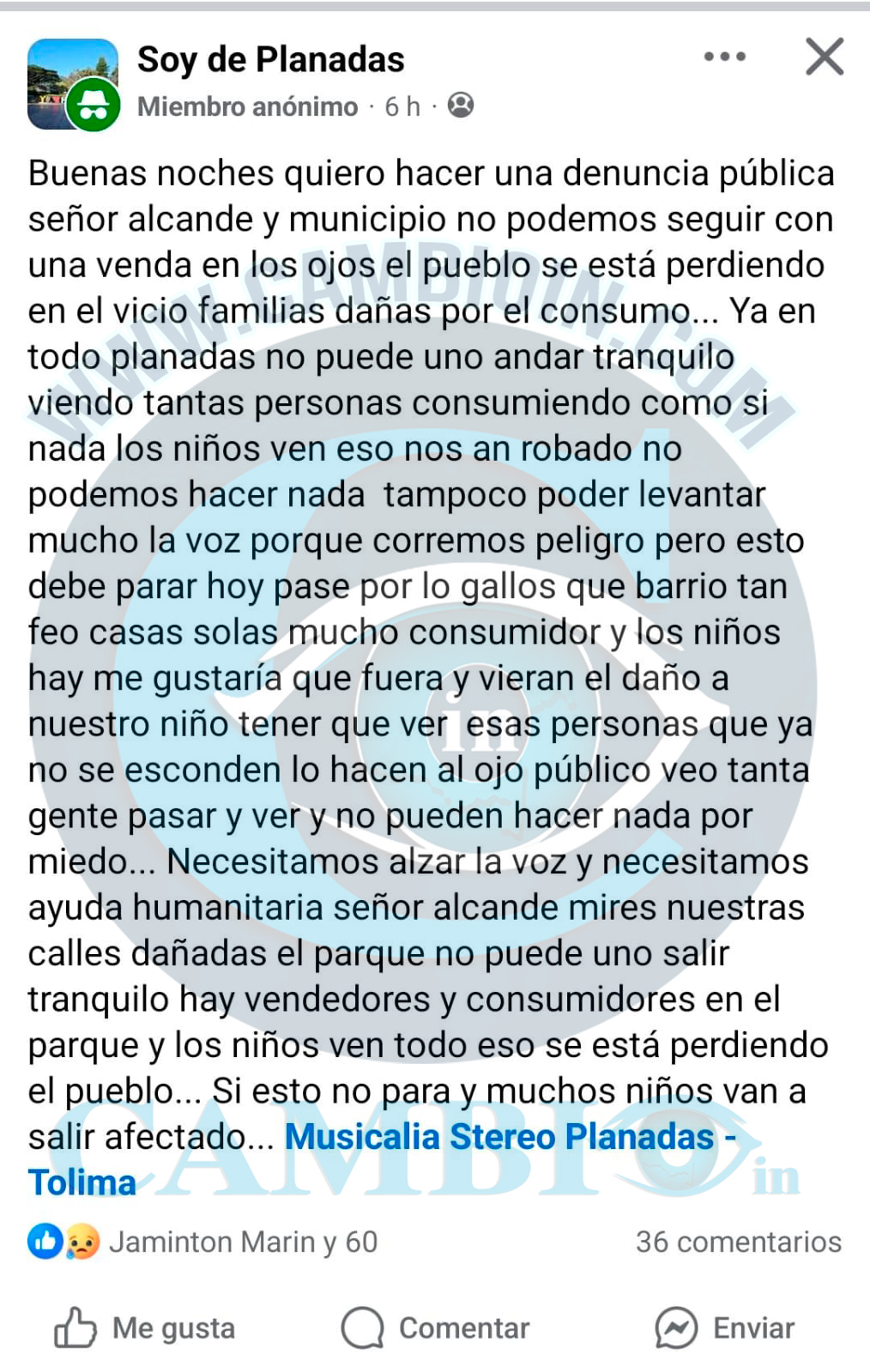Tap Comentar to write a comment
Viewport: 870px width, 1372px height.
pos(435,1327)
